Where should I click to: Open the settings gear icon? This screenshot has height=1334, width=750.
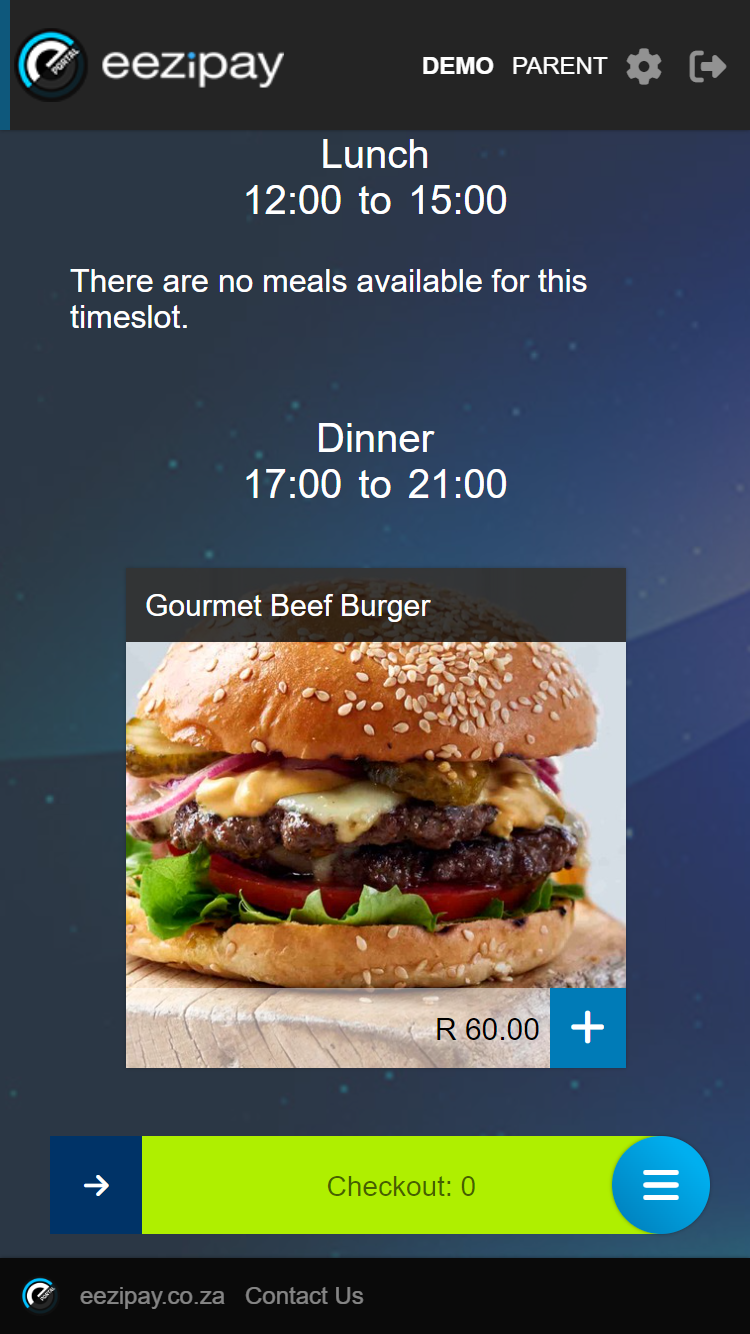[x=644, y=67]
